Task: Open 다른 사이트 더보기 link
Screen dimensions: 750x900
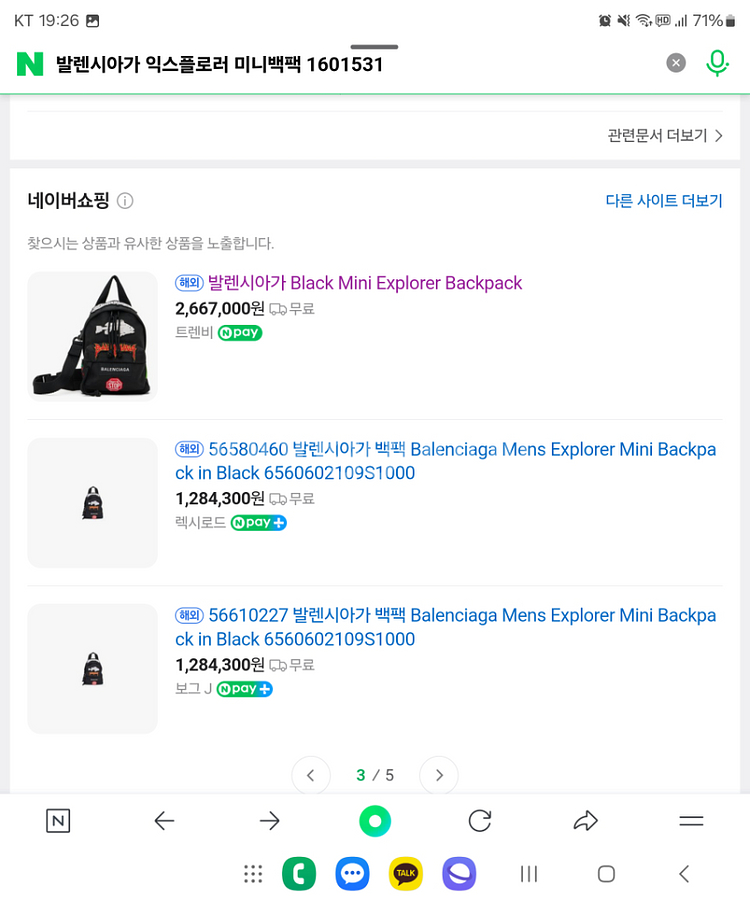Action: (x=663, y=200)
